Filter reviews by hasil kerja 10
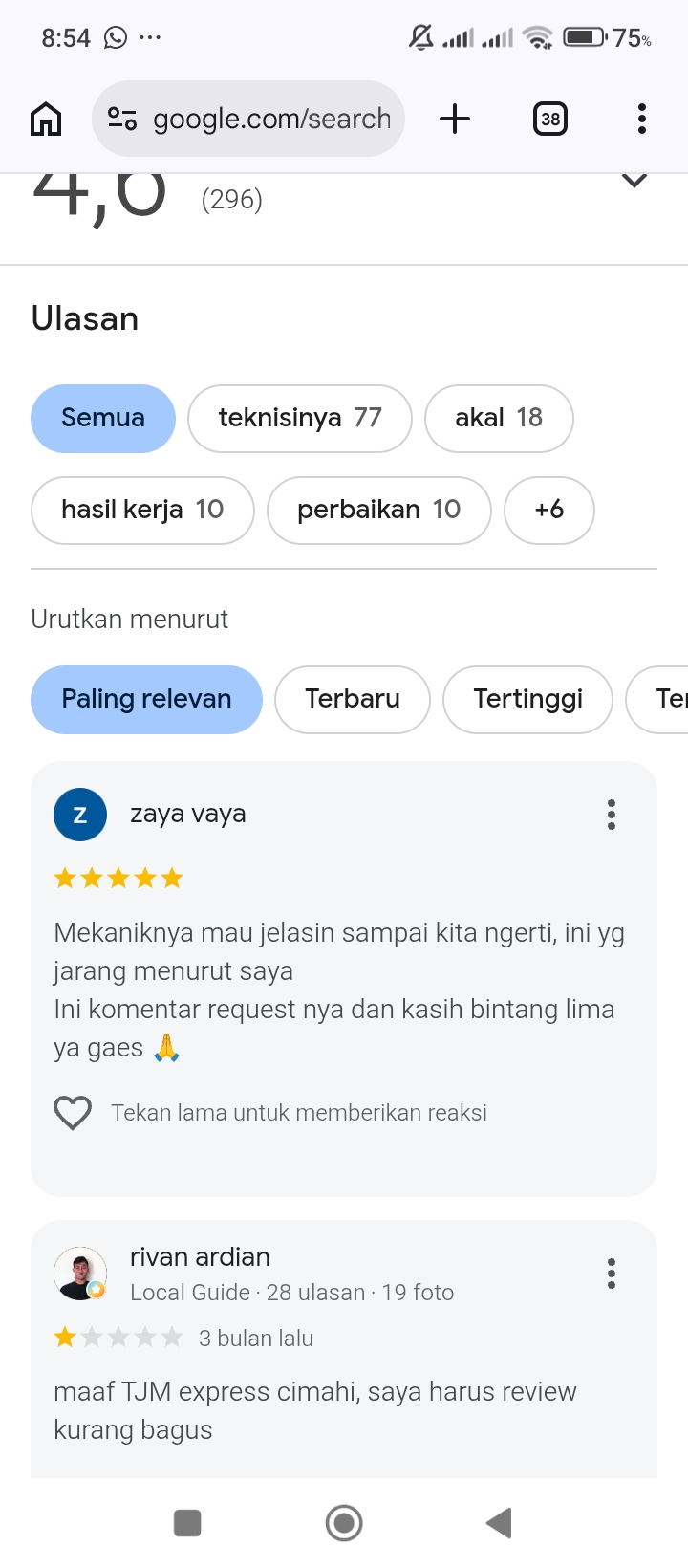 click(142, 510)
